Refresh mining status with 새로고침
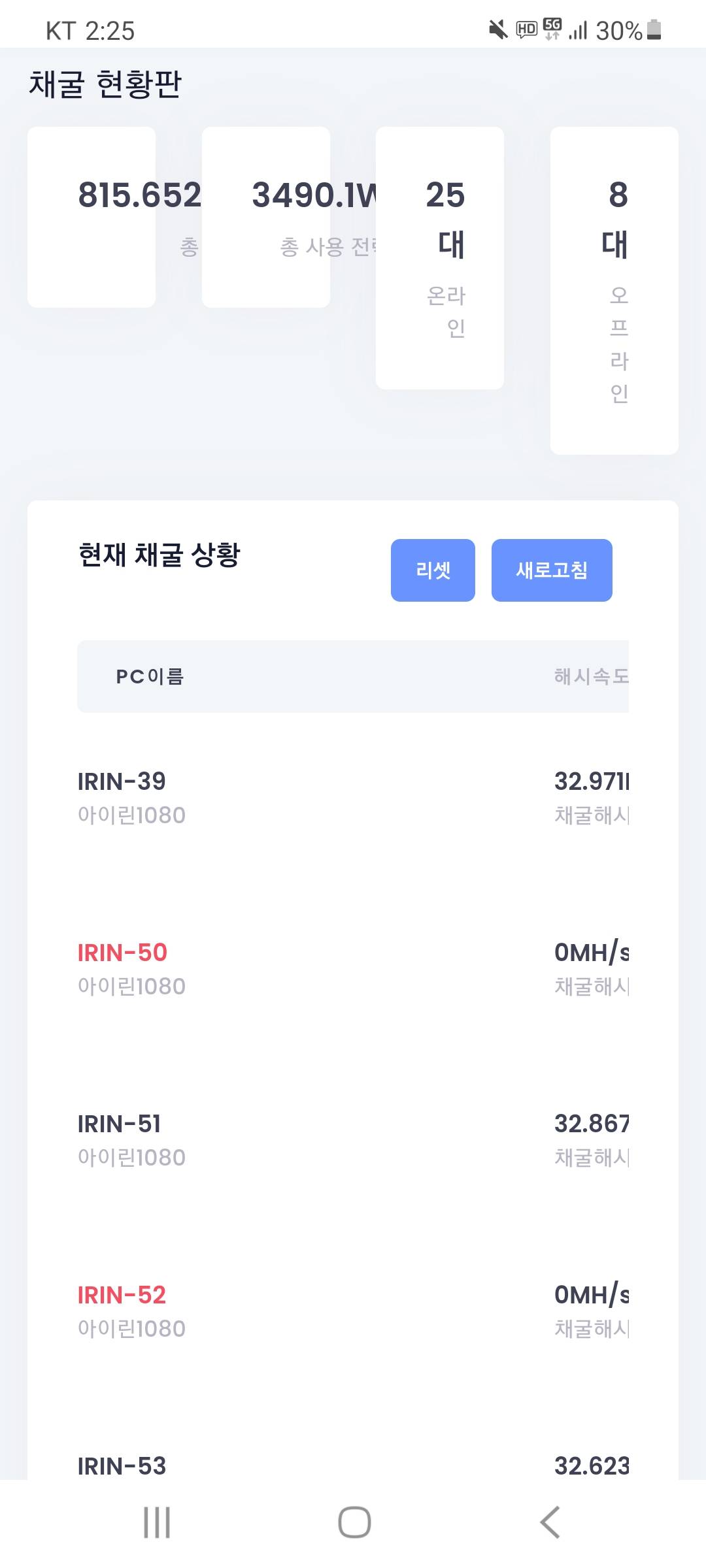706x1568 pixels. coord(552,570)
